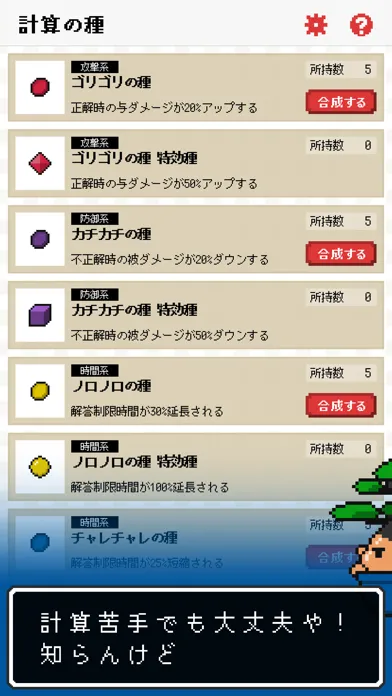This screenshot has width=392, height=696.
Task: Open the settings gear icon
Action: click(x=316, y=25)
